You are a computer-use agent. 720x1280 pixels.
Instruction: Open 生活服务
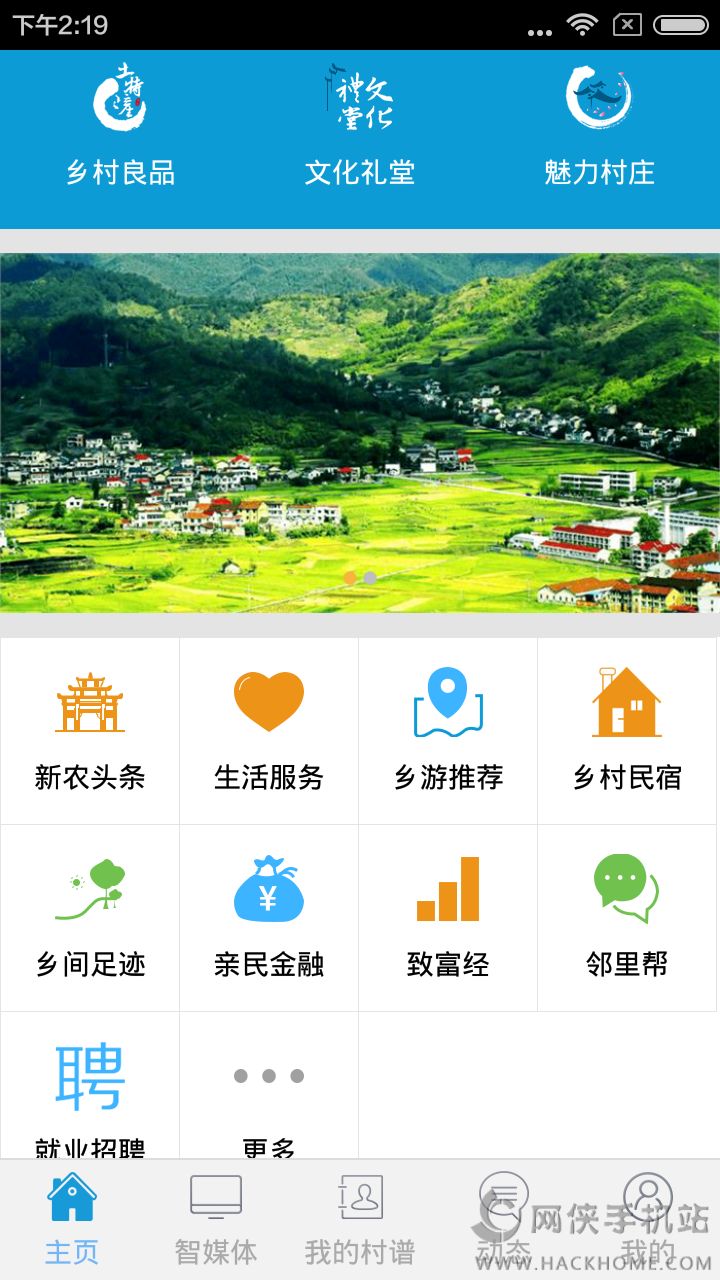(269, 731)
